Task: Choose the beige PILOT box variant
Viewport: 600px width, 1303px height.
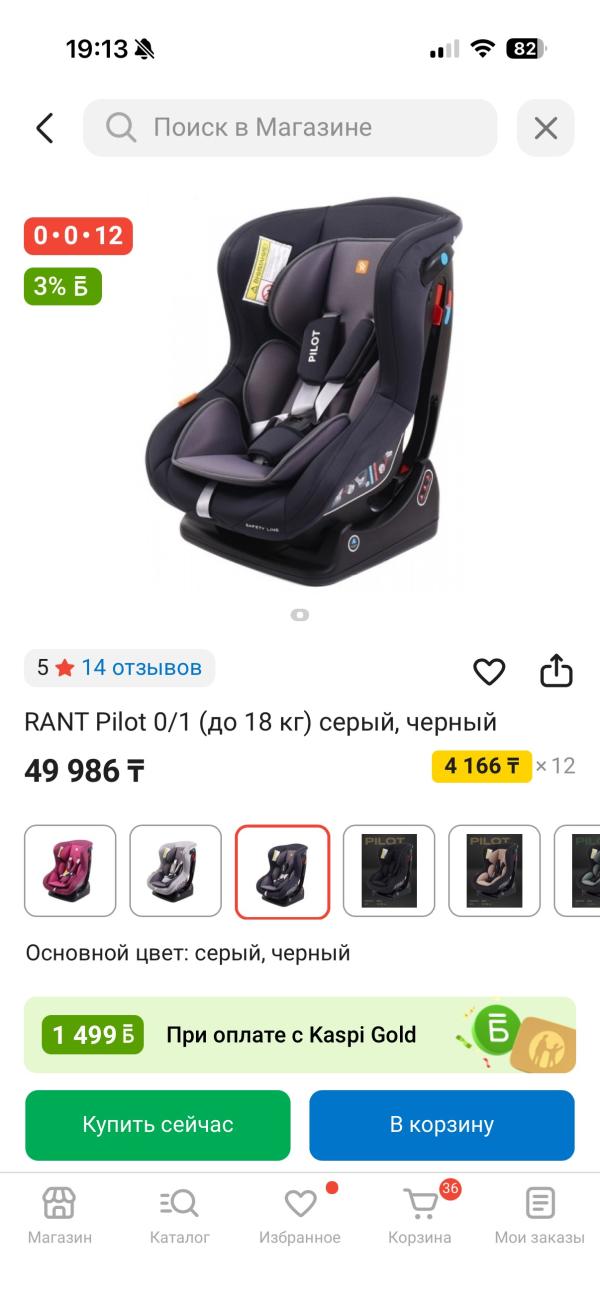Action: (494, 871)
